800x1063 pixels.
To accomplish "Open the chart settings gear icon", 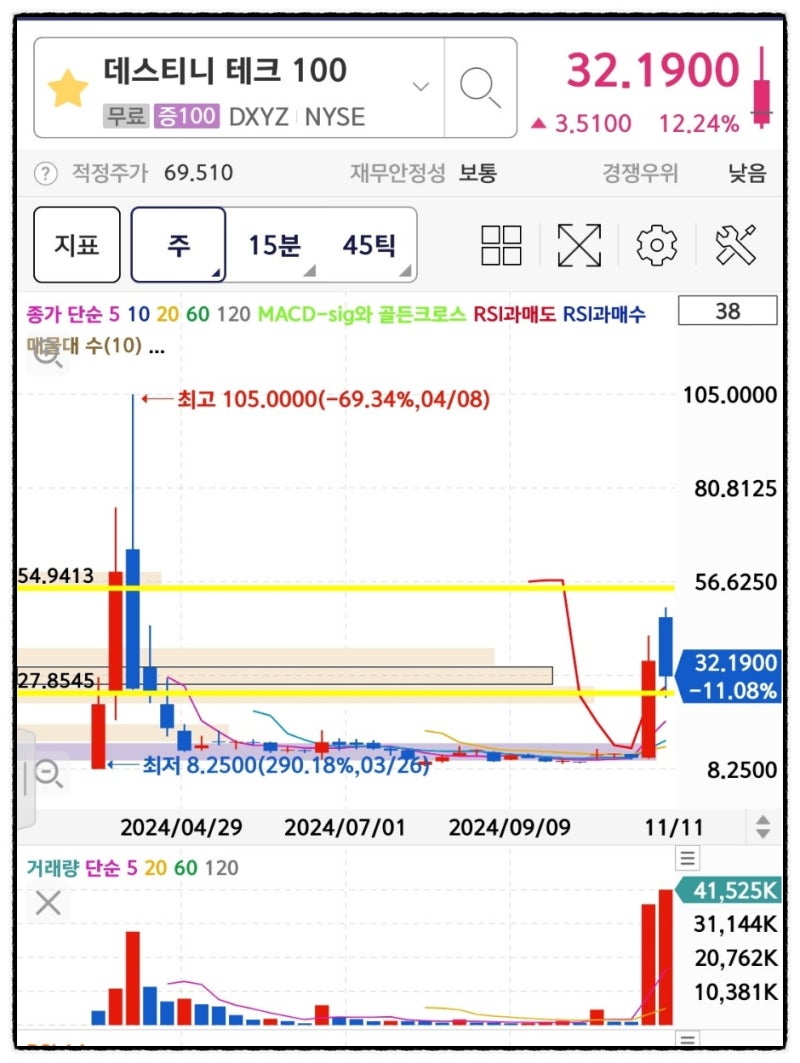I will [656, 243].
